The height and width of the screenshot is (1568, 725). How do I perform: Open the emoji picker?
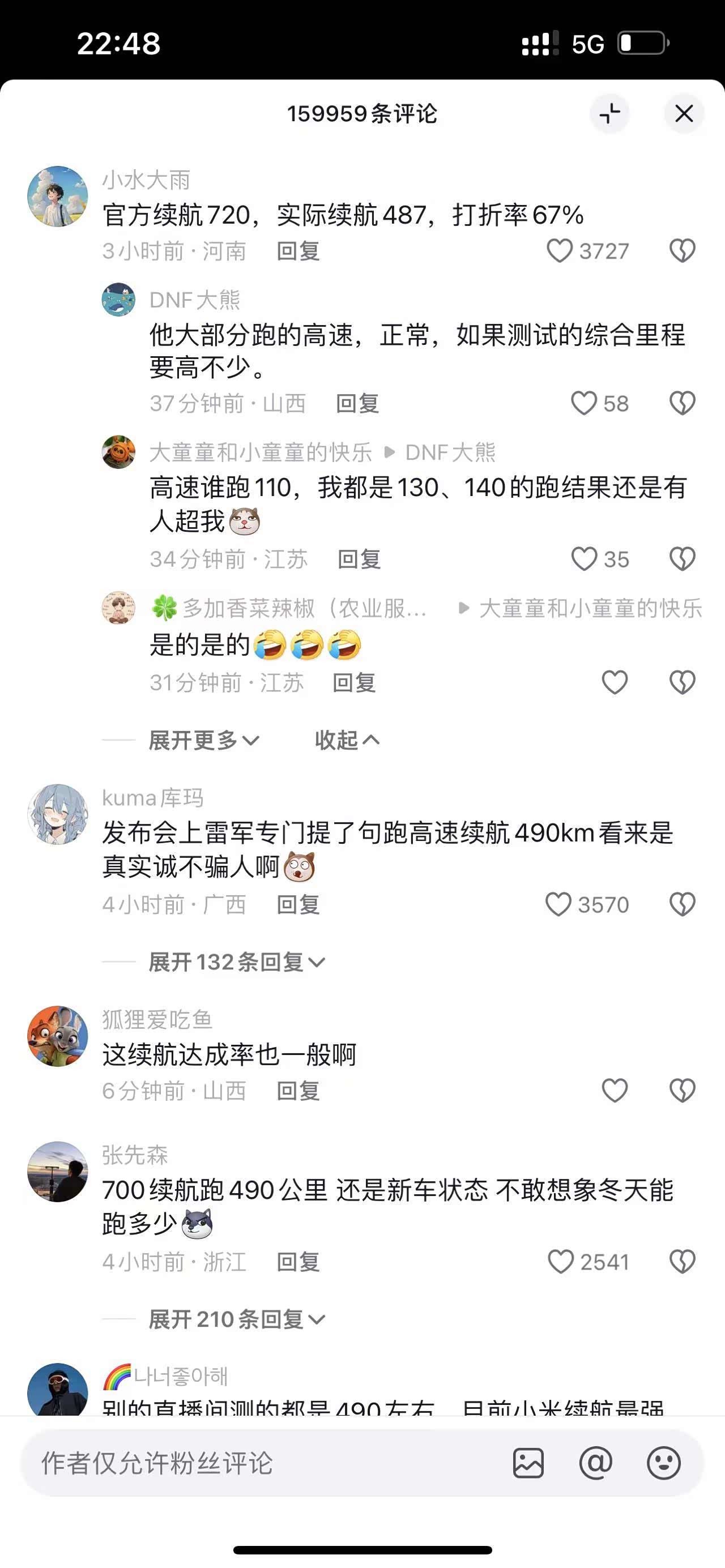coord(663,1463)
